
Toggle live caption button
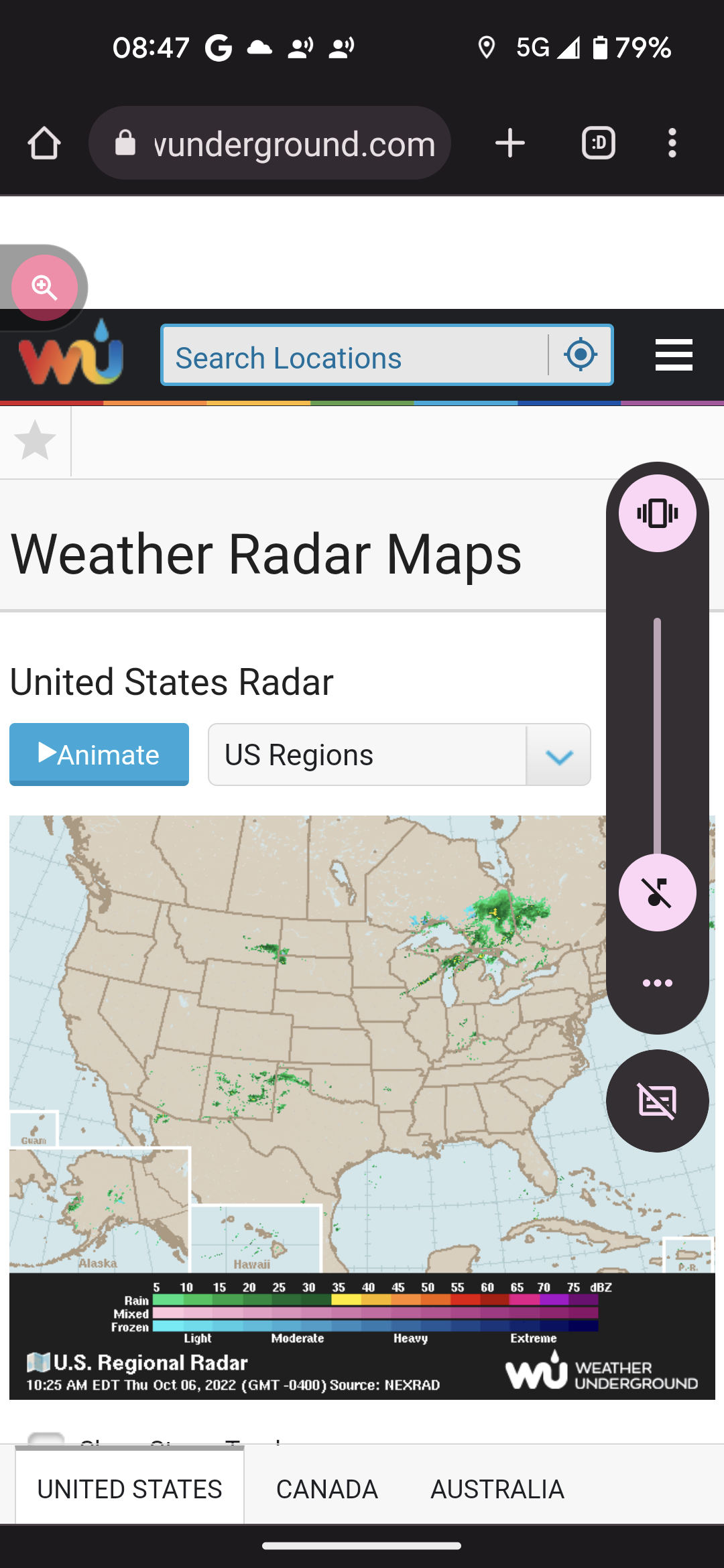(x=658, y=1101)
